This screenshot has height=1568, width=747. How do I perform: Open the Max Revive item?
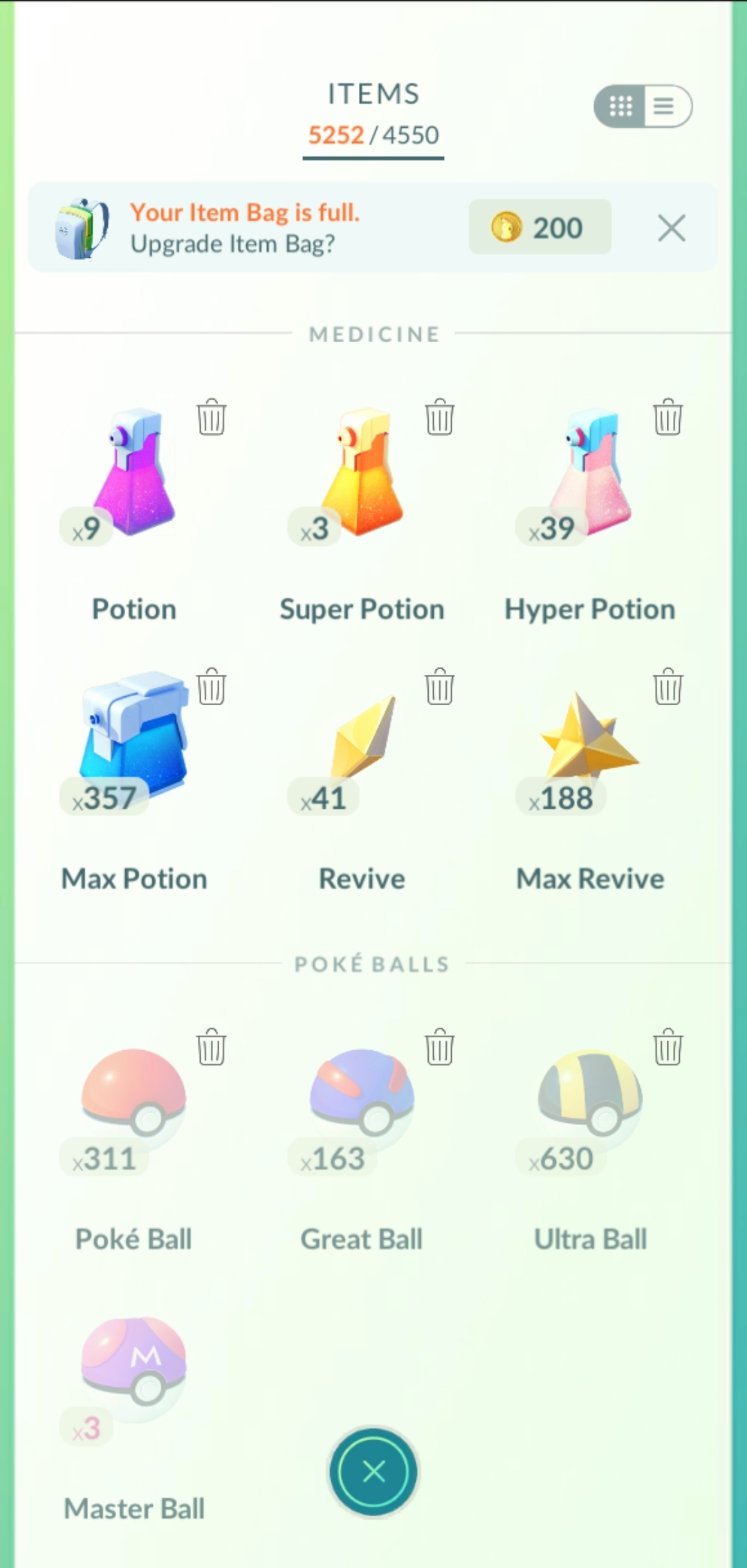click(590, 740)
